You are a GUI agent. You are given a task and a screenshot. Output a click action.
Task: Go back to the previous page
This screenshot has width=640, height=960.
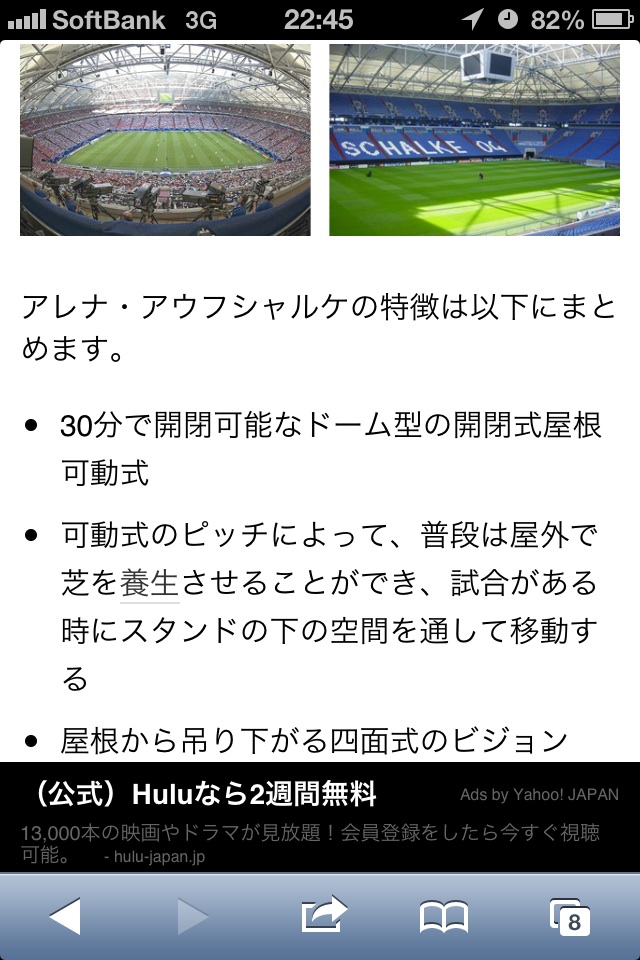65,915
